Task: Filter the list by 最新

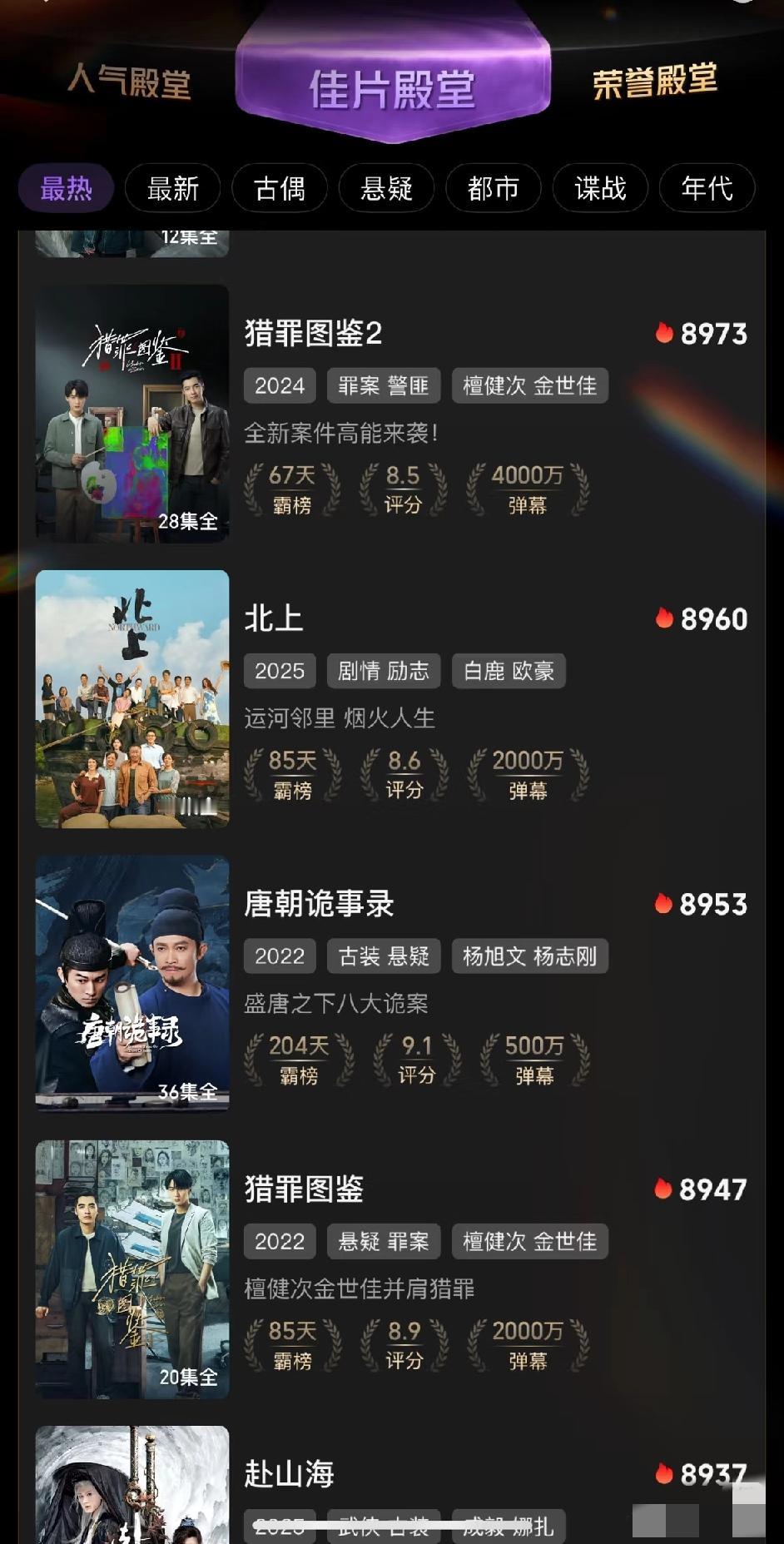Action: coord(173,189)
